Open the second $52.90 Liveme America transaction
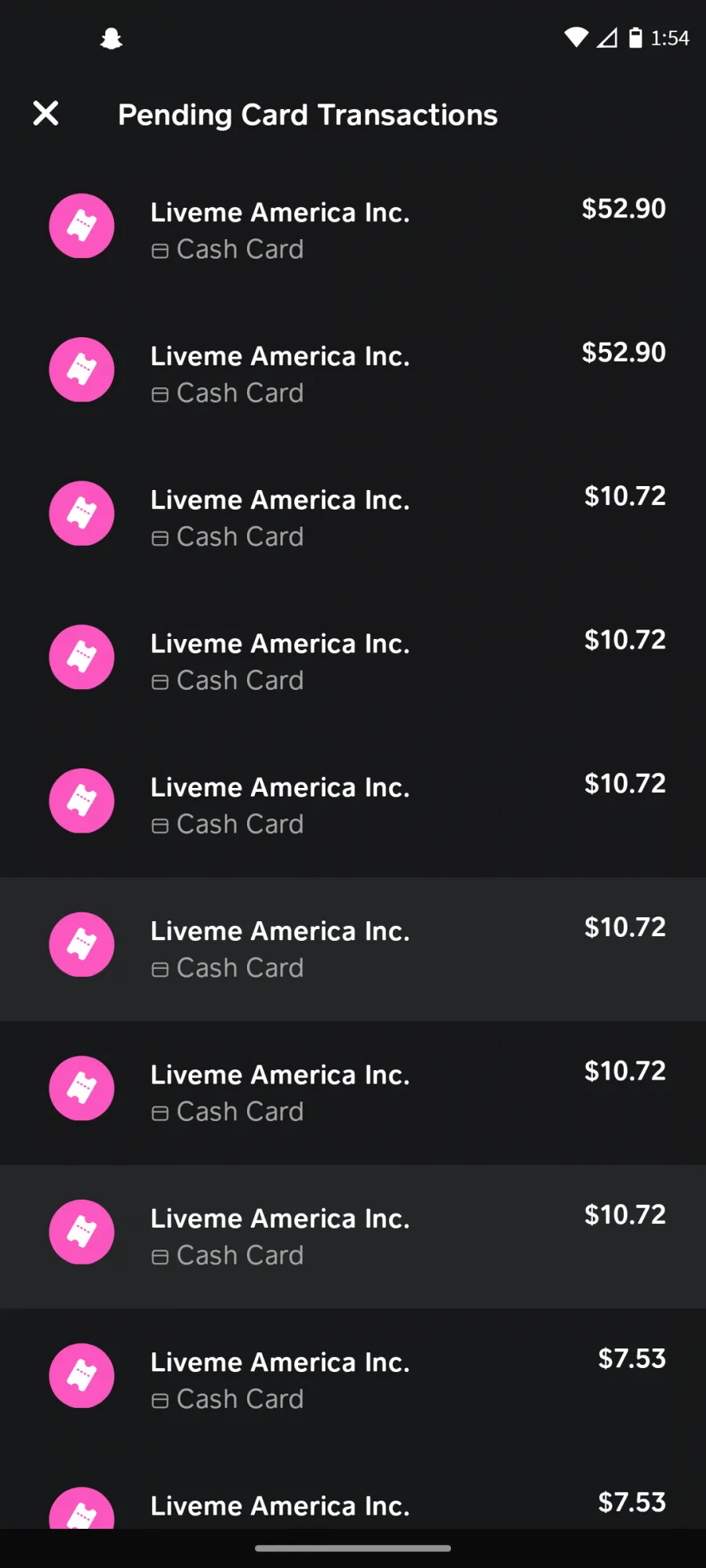This screenshot has width=706, height=1568. click(x=353, y=374)
